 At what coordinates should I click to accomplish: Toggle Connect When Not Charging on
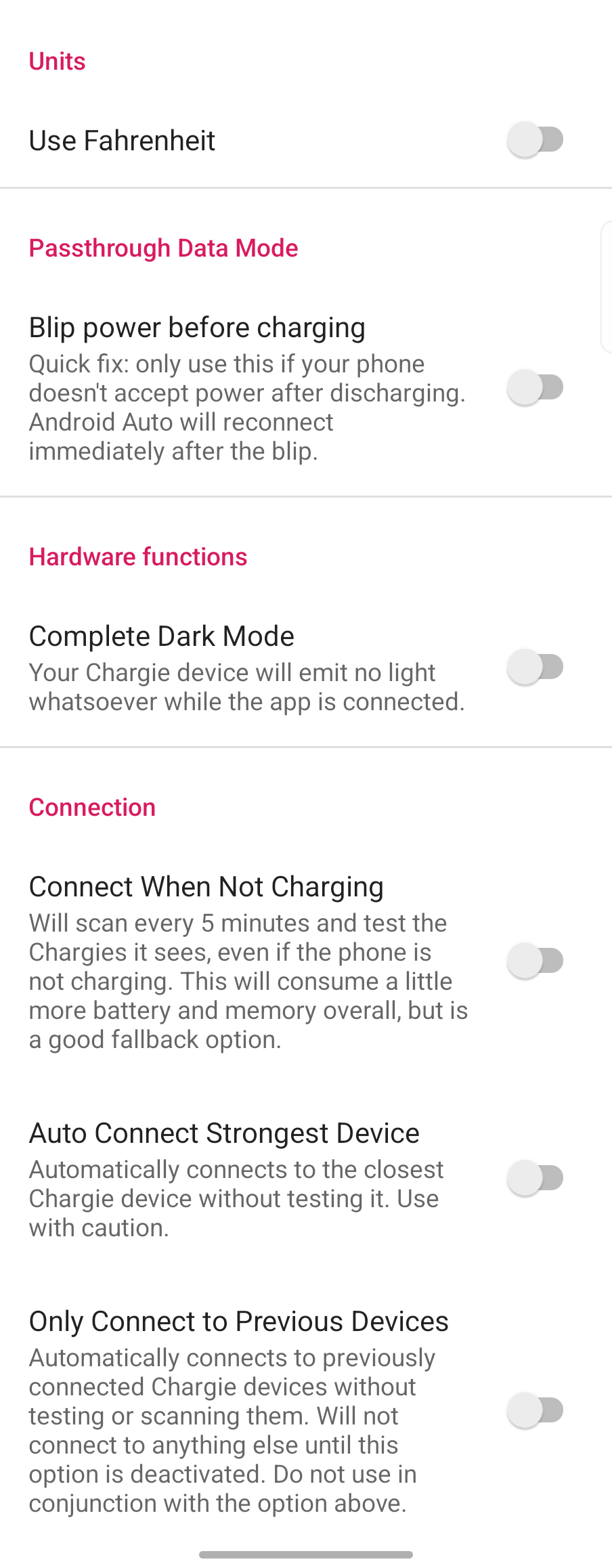coord(535,961)
